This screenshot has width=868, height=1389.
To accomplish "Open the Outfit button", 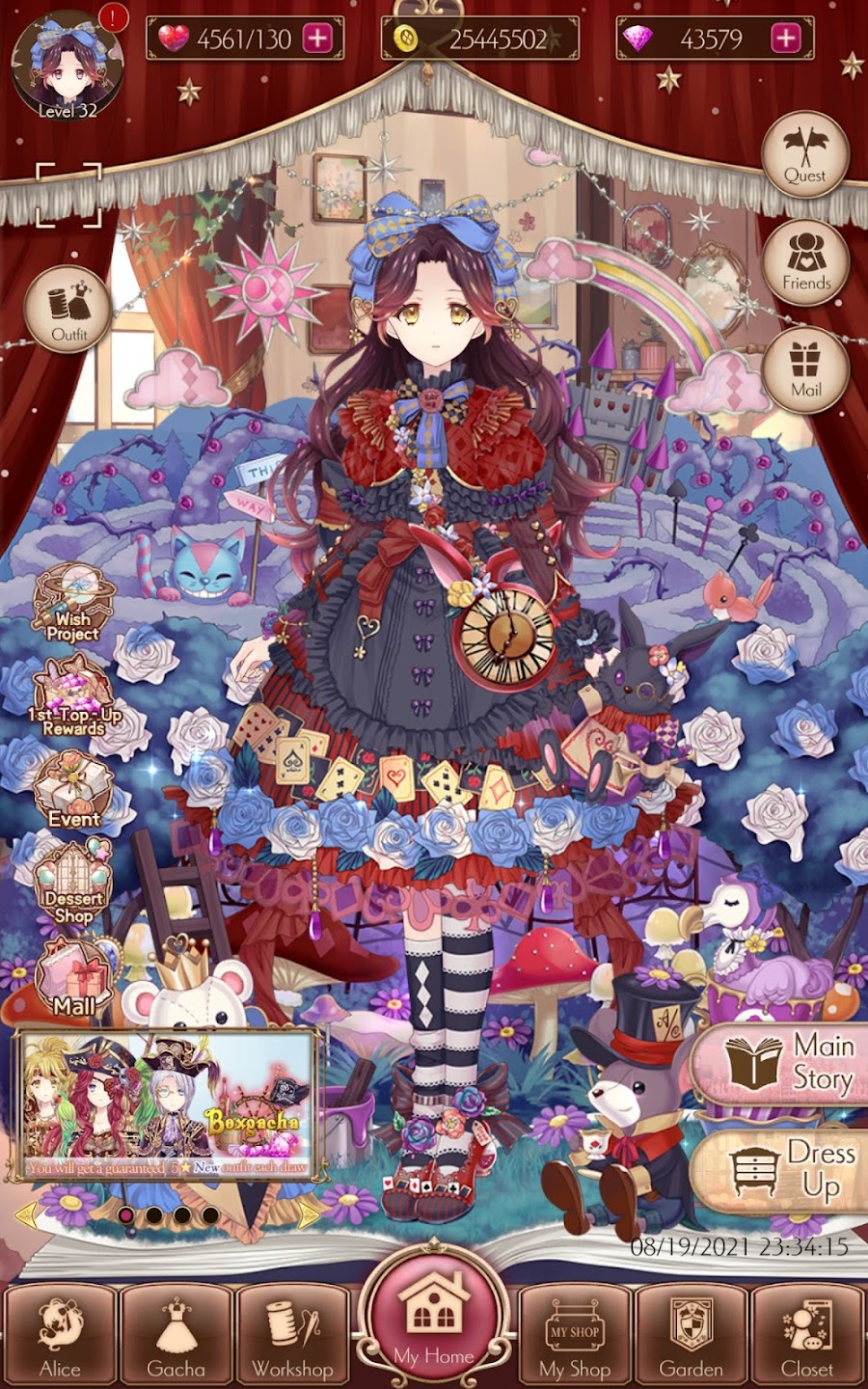I will [x=68, y=311].
